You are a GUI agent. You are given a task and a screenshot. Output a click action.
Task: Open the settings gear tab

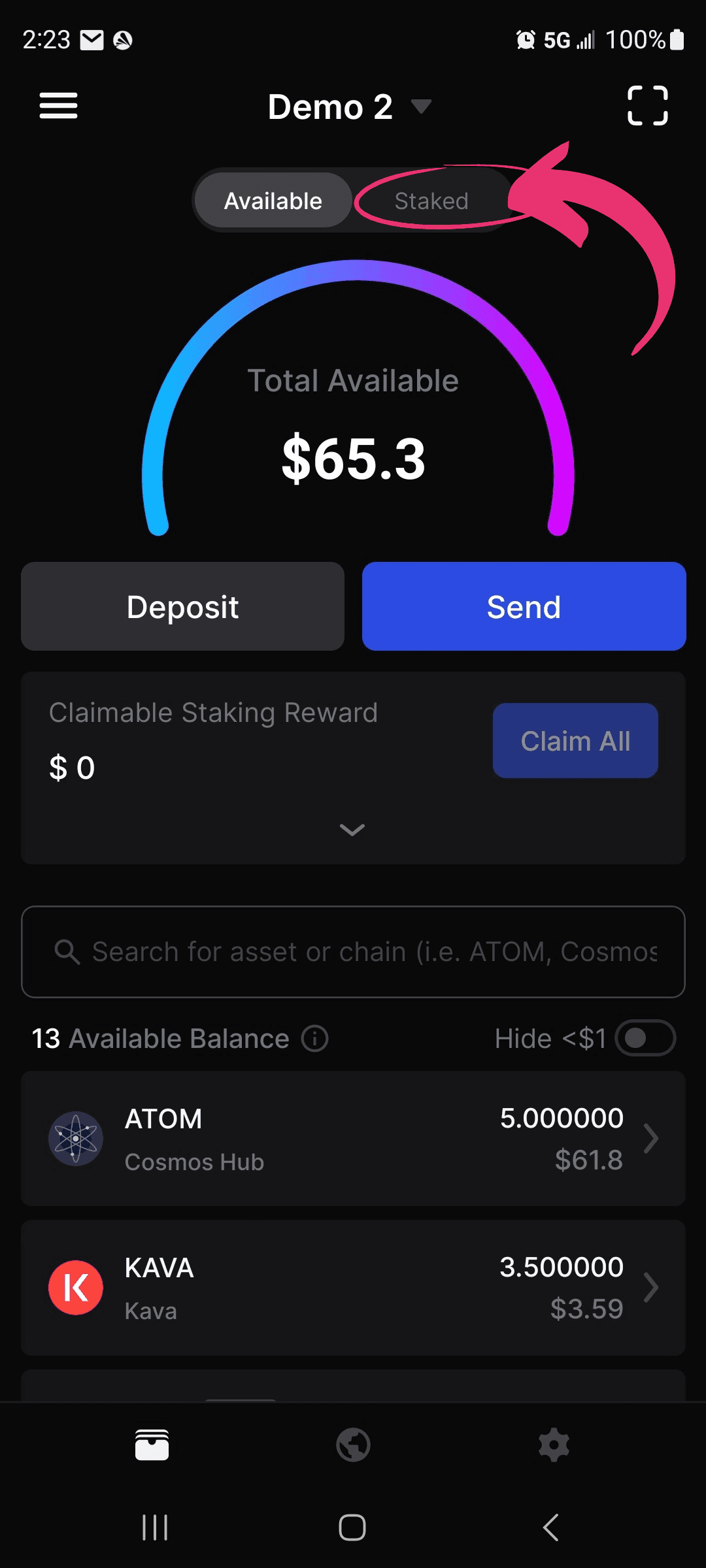coord(554,1445)
